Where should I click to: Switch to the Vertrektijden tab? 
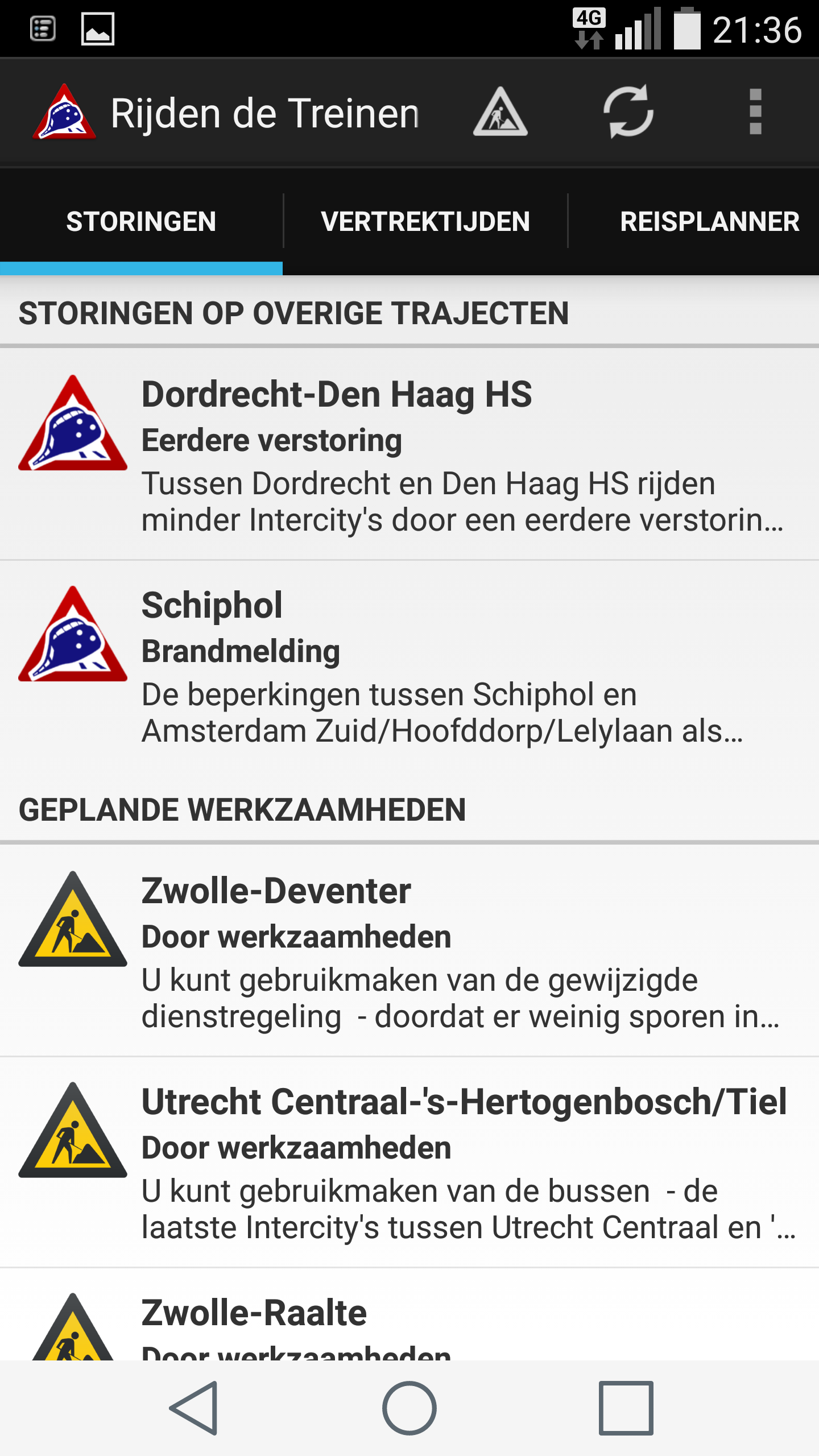click(x=425, y=222)
